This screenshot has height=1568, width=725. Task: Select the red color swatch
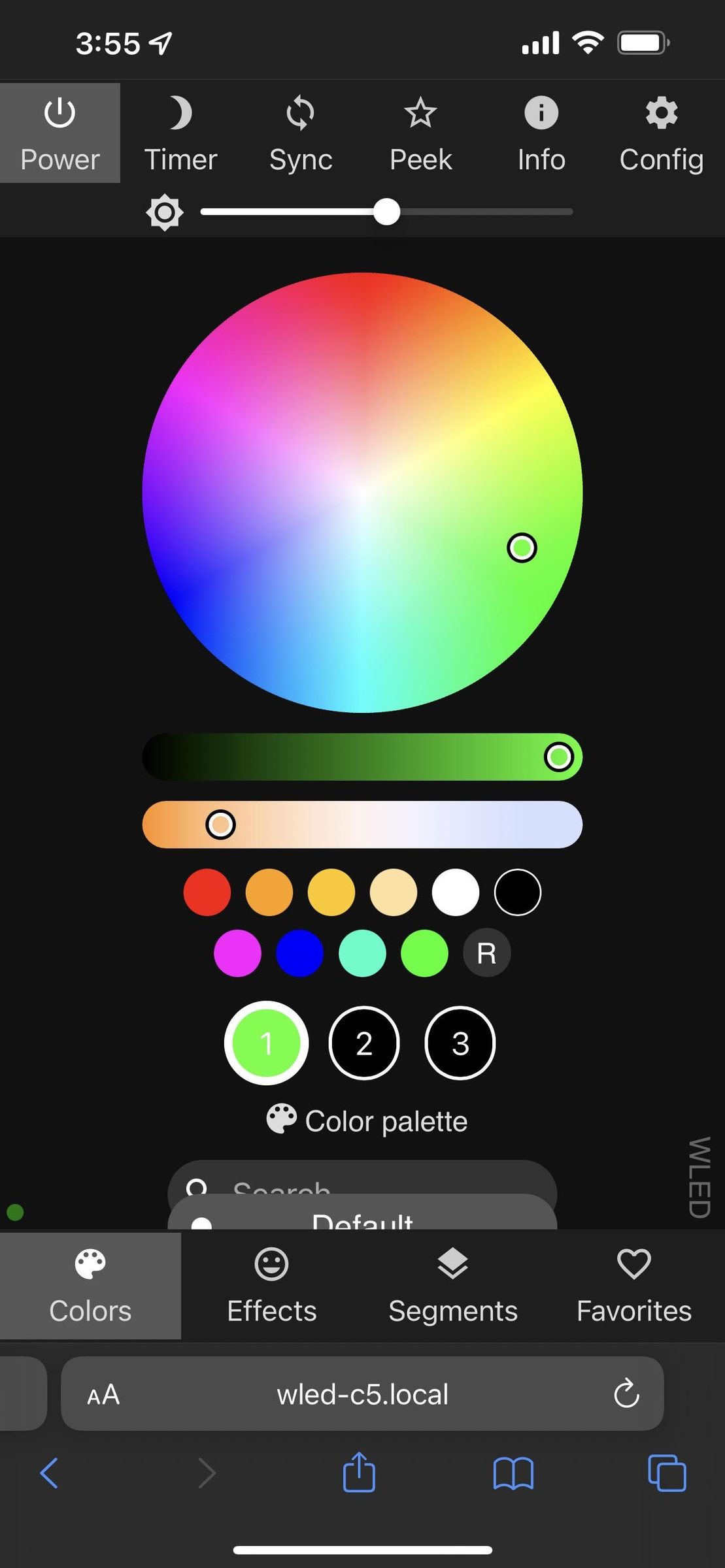coord(207,892)
